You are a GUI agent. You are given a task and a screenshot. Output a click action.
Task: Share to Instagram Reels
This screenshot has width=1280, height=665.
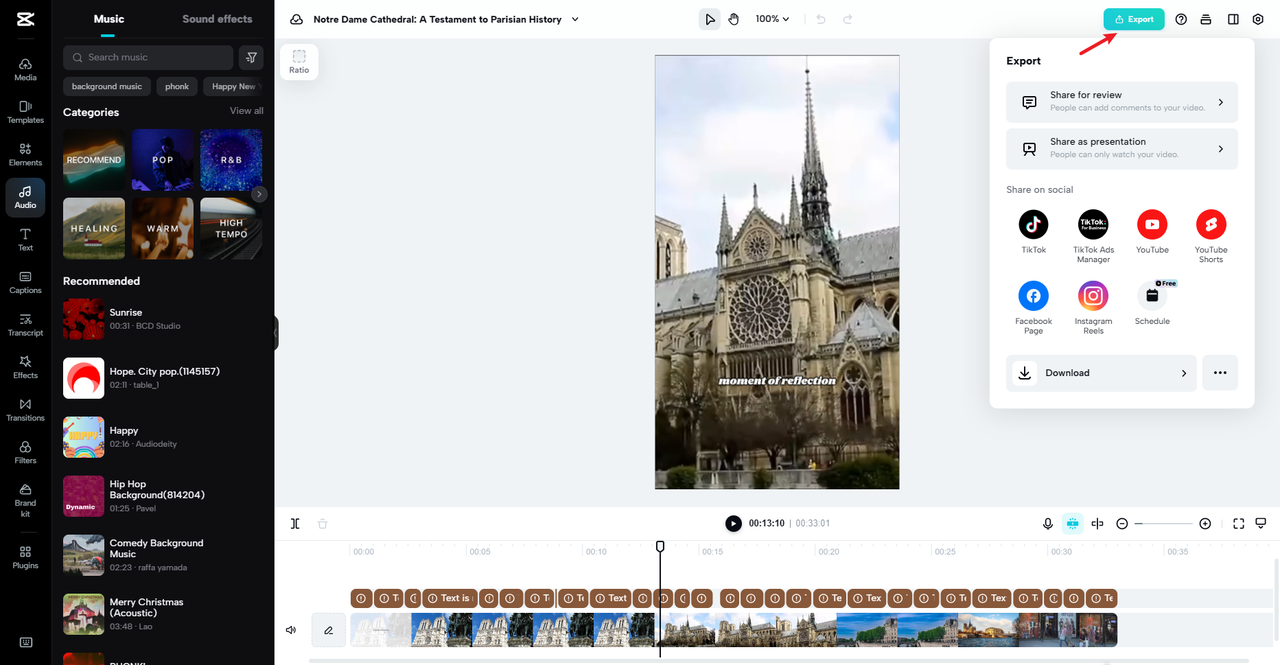[1093, 296]
